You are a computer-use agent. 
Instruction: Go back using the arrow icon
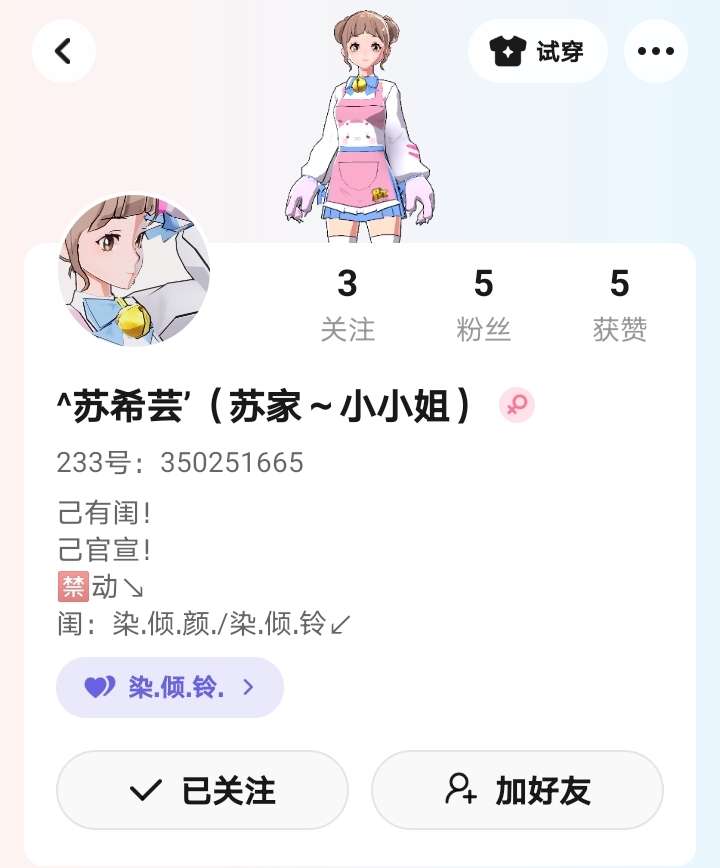[64, 51]
